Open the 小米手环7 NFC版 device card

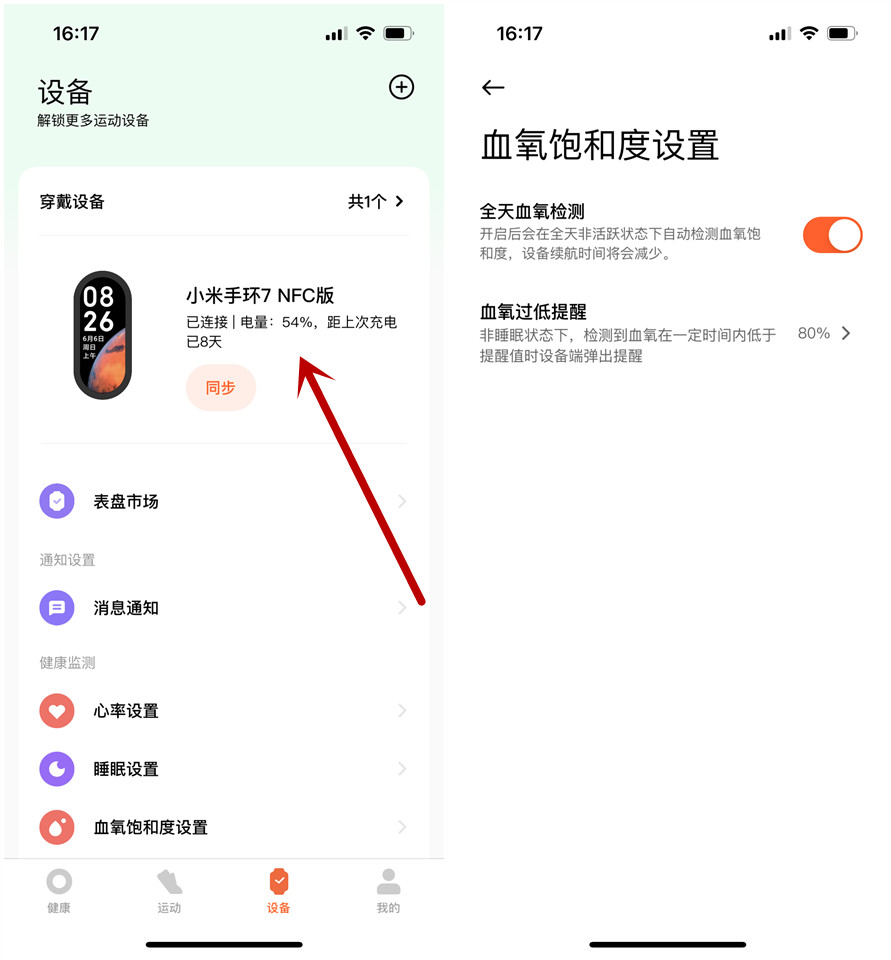coord(260,296)
